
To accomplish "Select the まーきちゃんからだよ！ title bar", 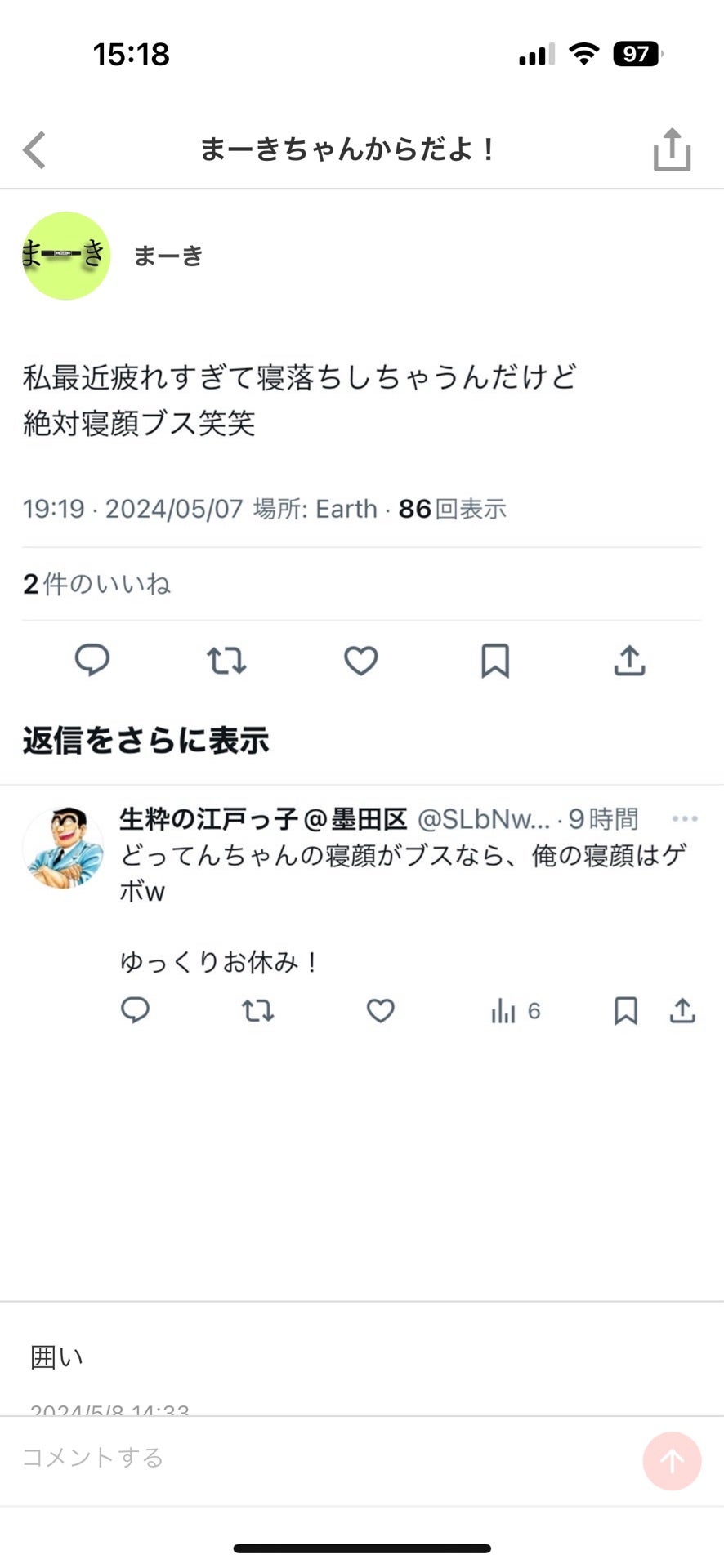I will (347, 149).
